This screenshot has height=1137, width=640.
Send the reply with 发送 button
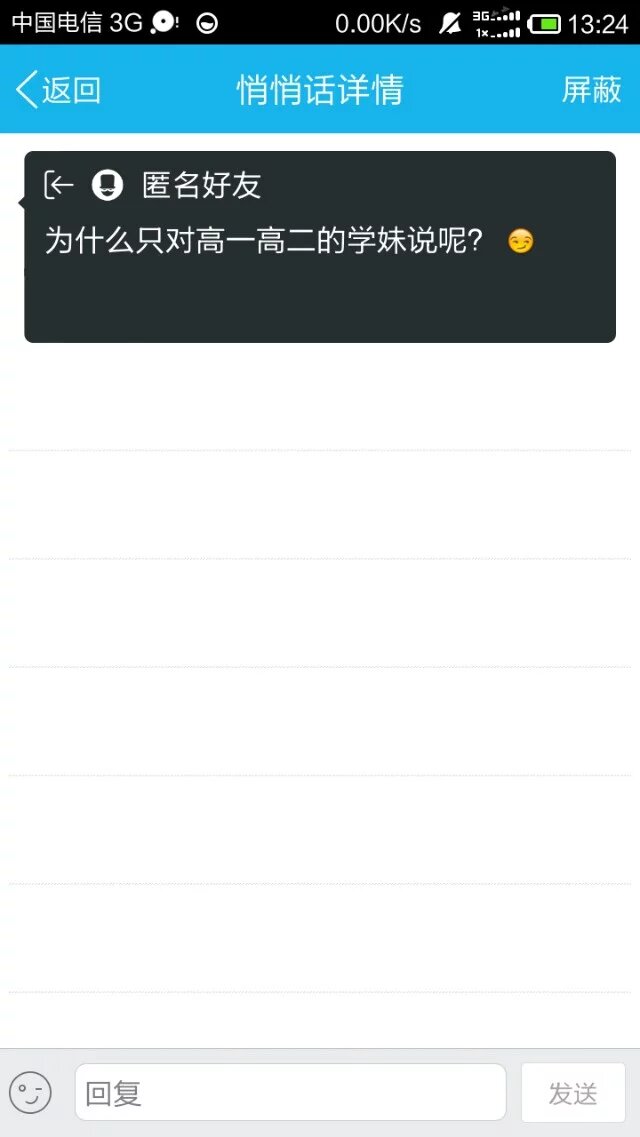click(x=573, y=1093)
